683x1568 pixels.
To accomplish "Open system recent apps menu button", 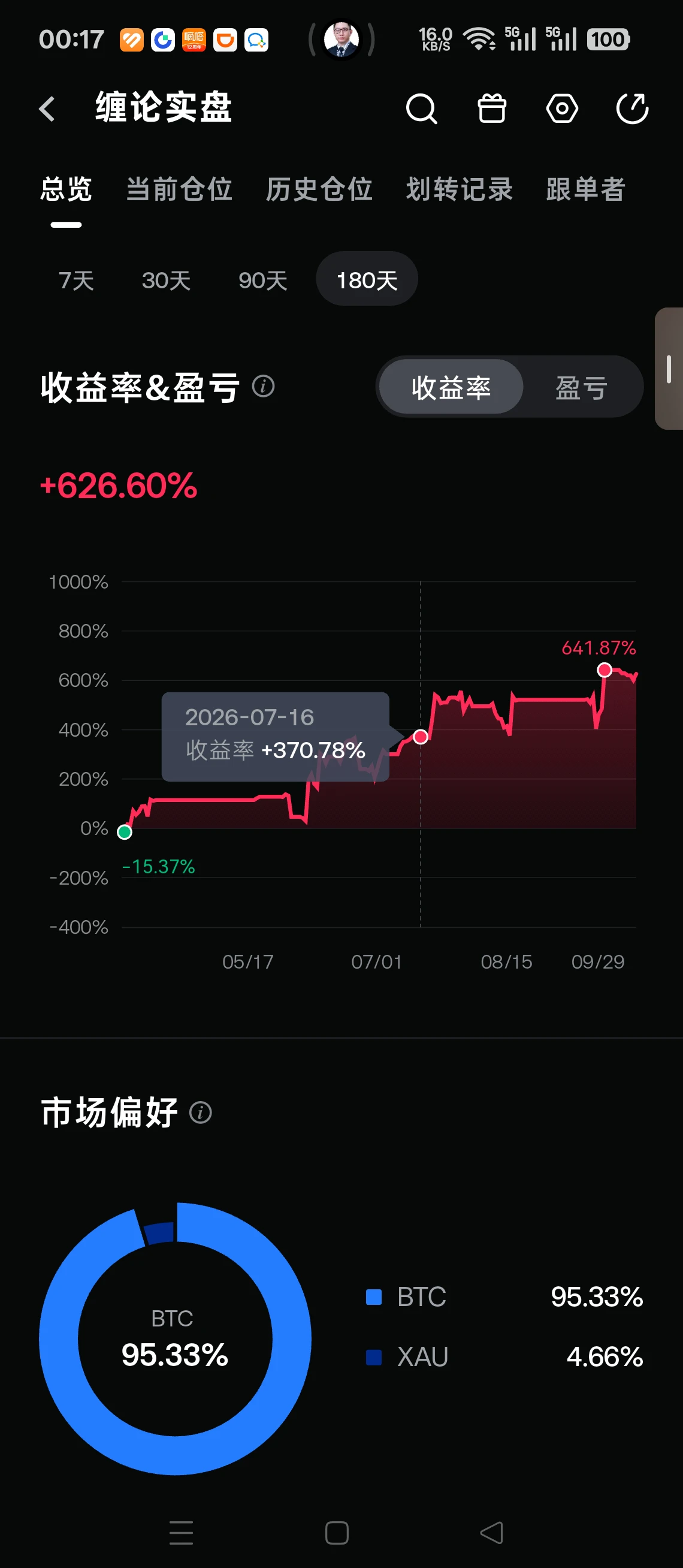I will coord(180,1533).
